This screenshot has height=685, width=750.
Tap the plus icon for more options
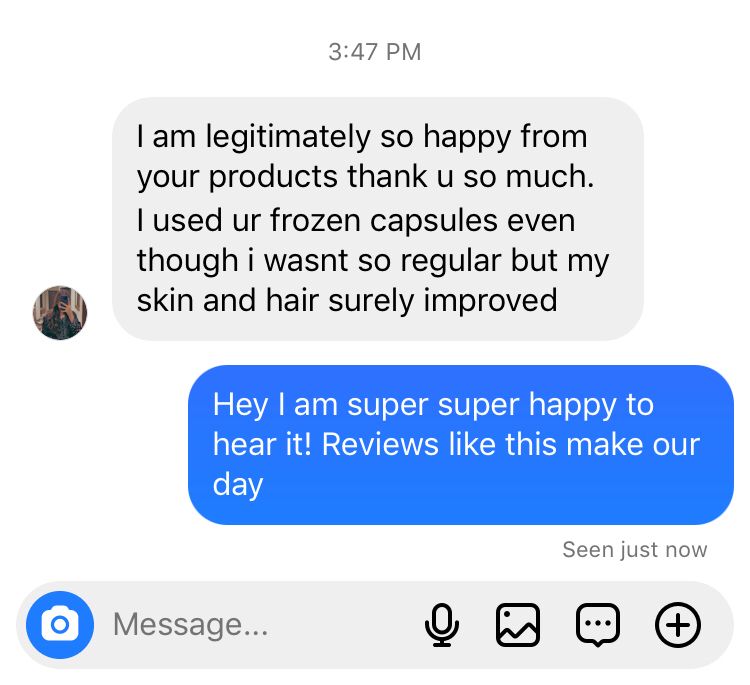pyautogui.click(x=678, y=625)
